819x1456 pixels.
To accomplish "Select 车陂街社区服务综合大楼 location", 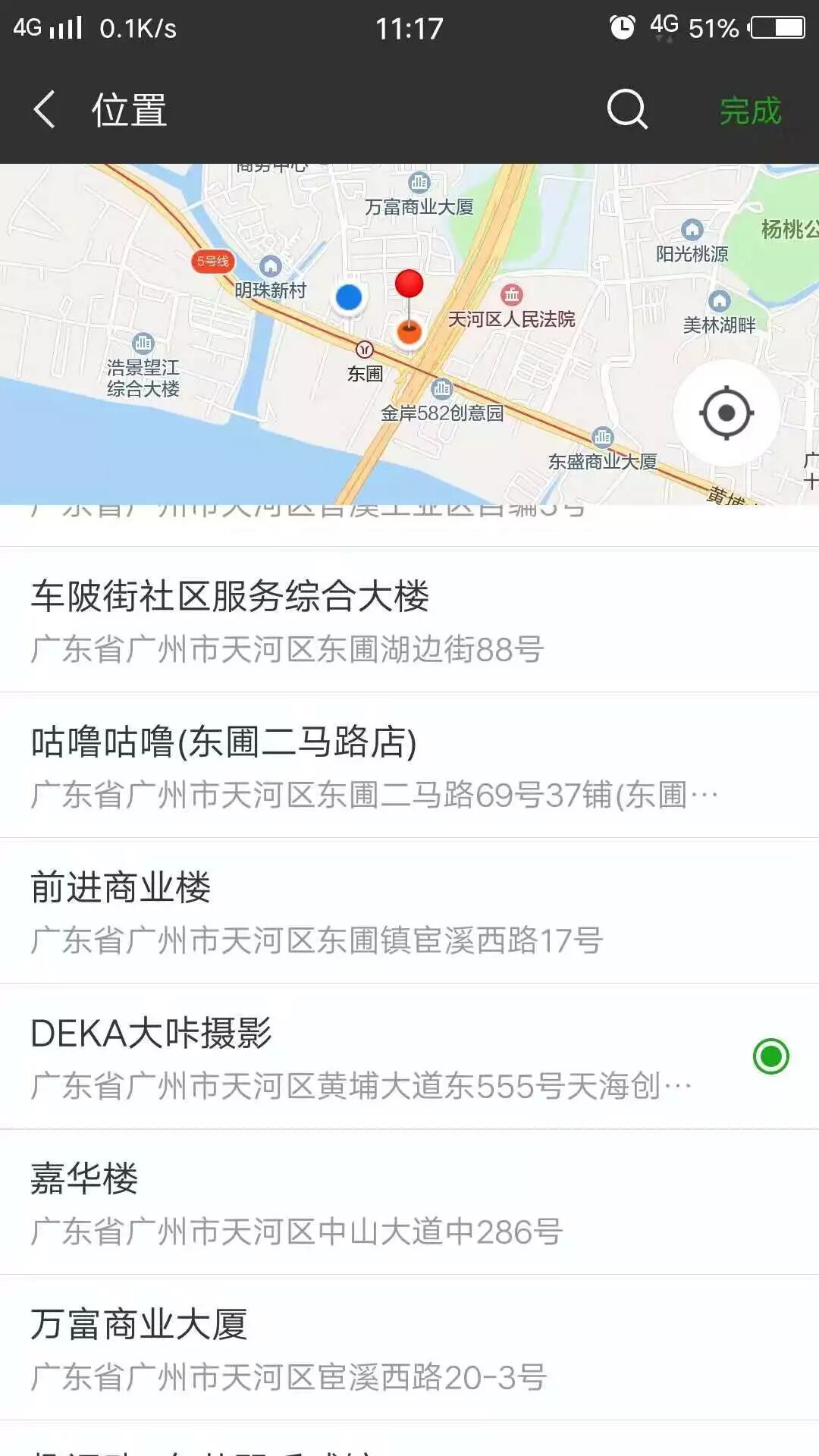I will [409, 620].
